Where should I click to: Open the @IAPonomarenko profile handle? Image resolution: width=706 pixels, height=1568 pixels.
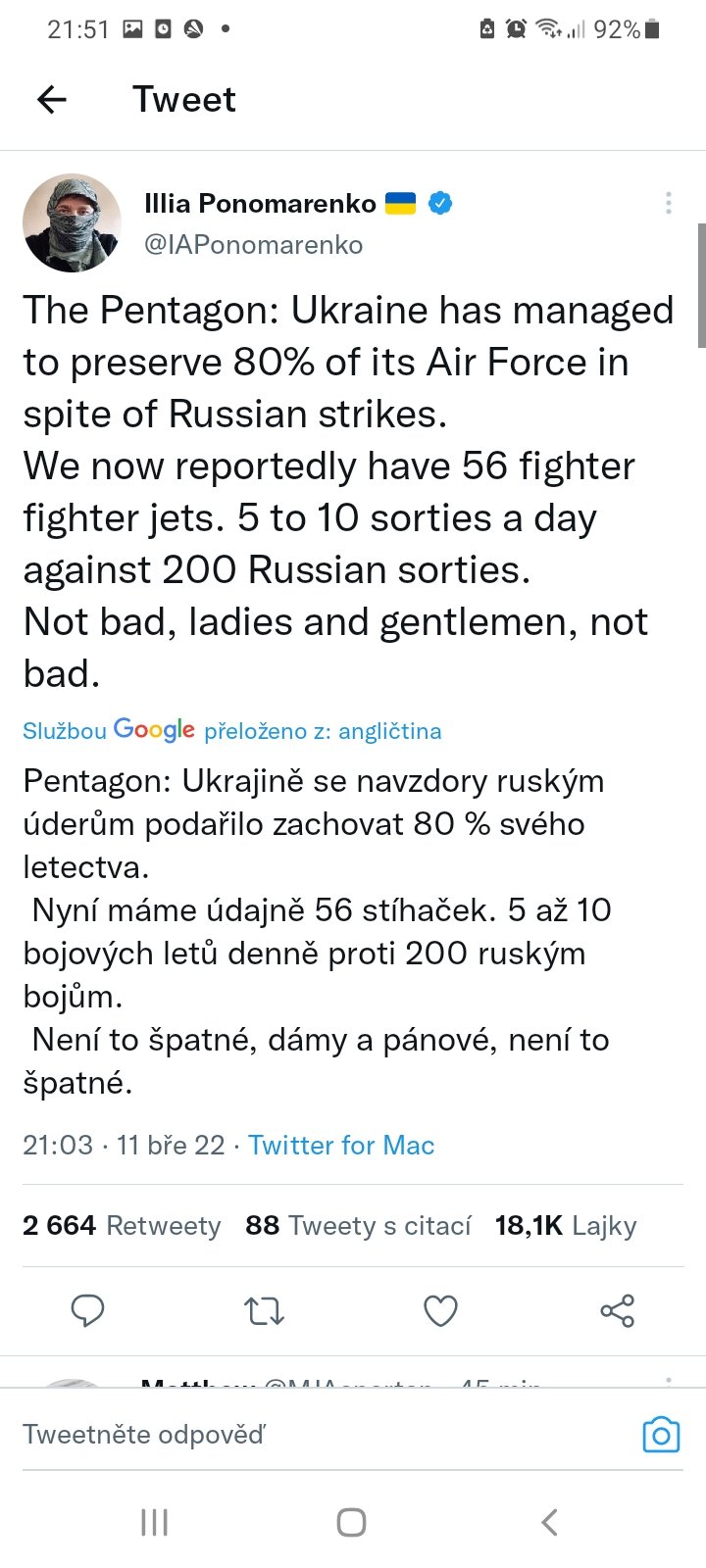pos(253,245)
